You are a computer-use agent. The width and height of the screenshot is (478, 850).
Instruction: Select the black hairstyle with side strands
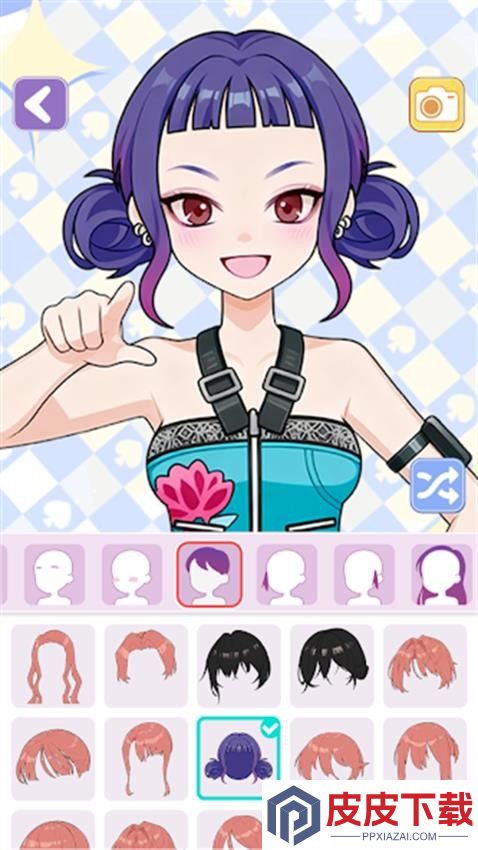tap(332, 666)
